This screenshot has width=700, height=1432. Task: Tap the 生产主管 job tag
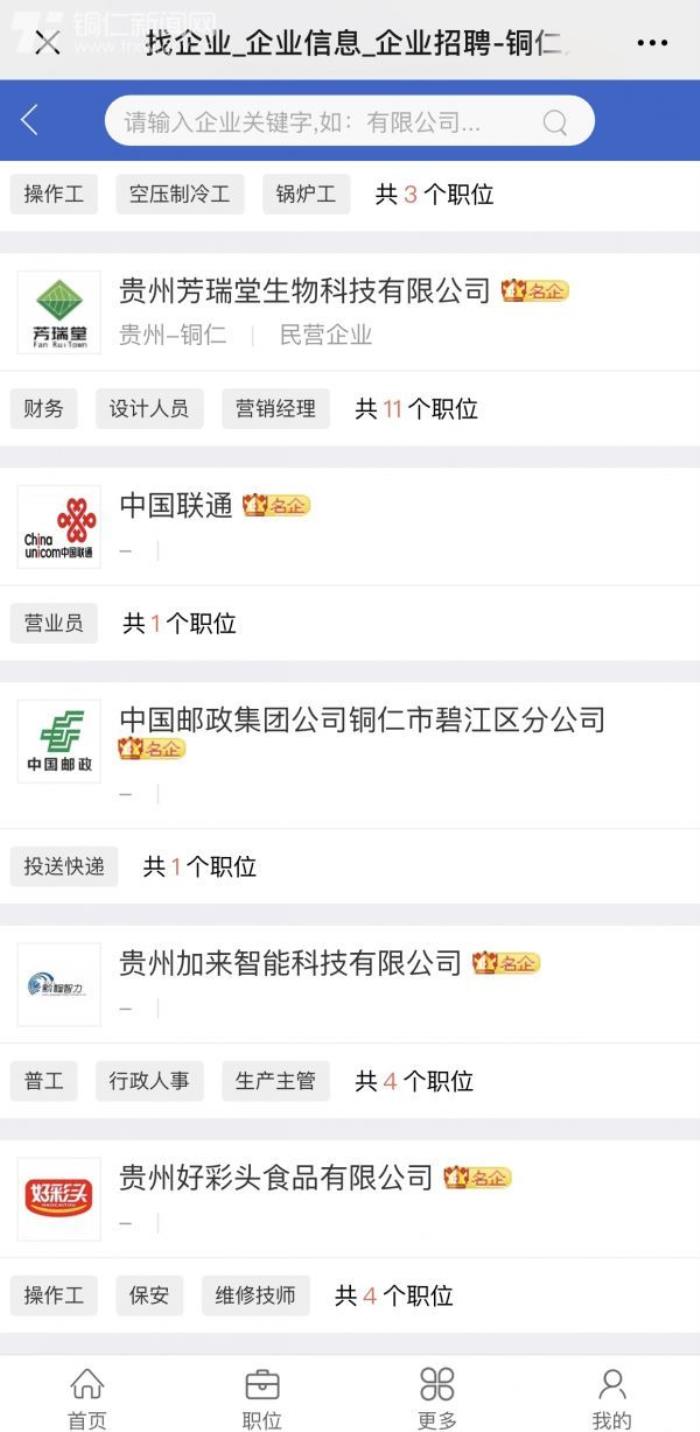point(275,1081)
